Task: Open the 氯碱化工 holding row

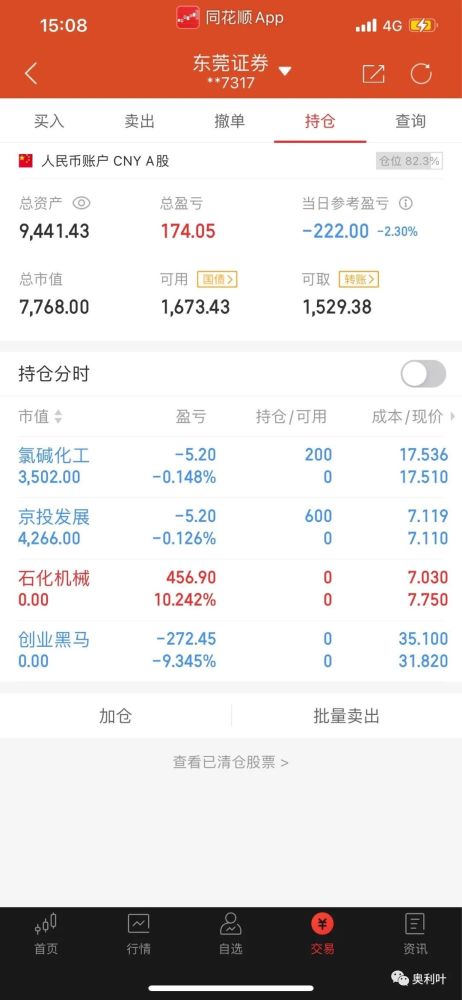Action: tap(231, 466)
